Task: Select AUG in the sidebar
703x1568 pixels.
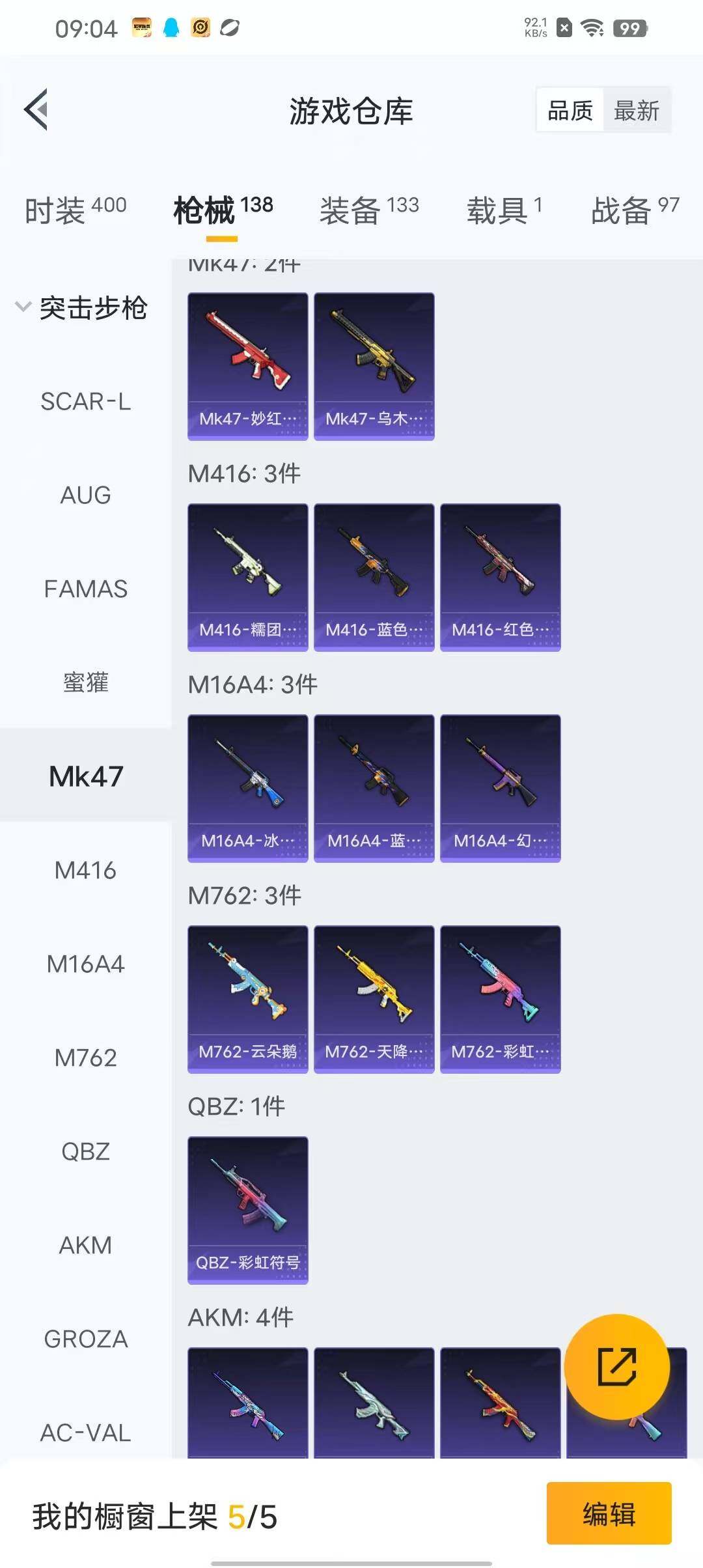Action: click(x=85, y=496)
